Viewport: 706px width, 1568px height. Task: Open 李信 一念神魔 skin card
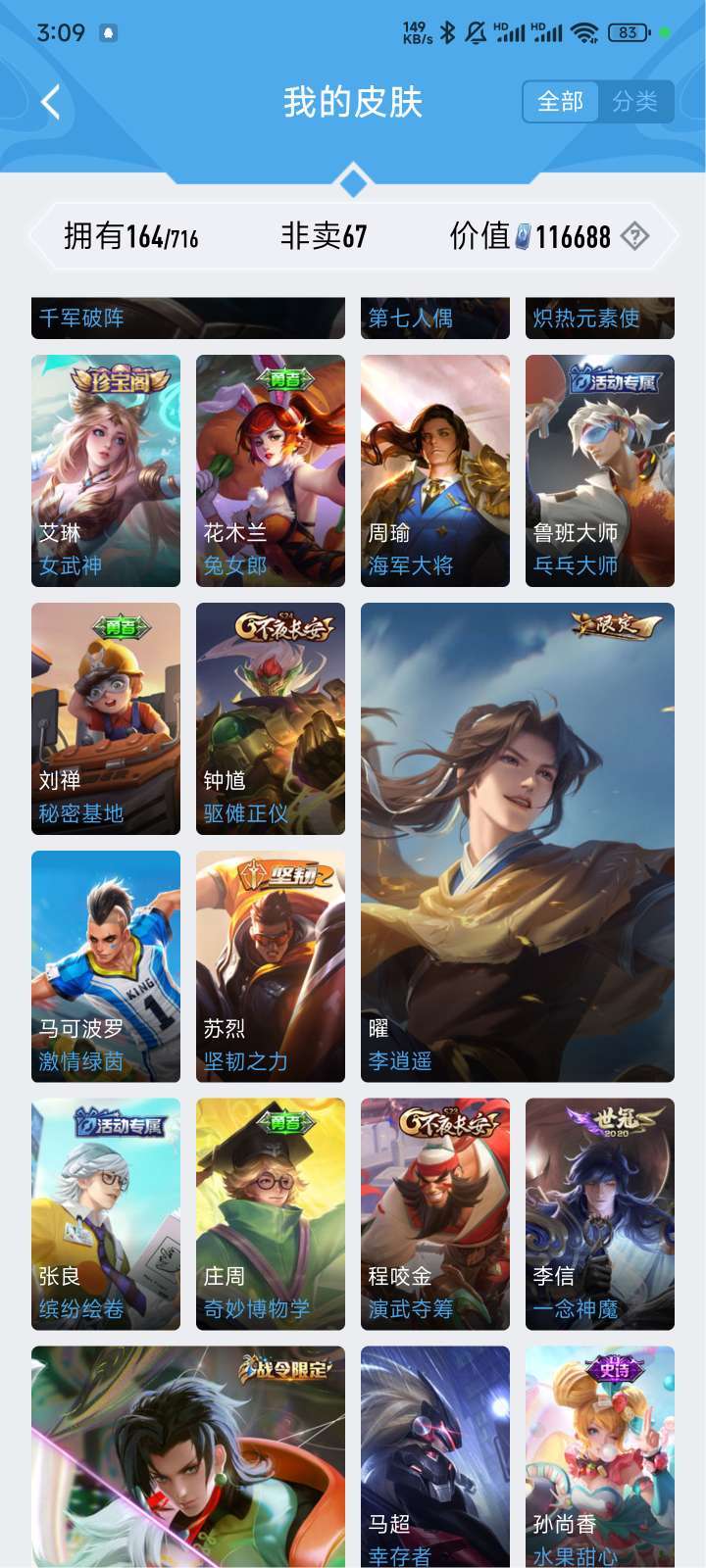pos(600,1214)
